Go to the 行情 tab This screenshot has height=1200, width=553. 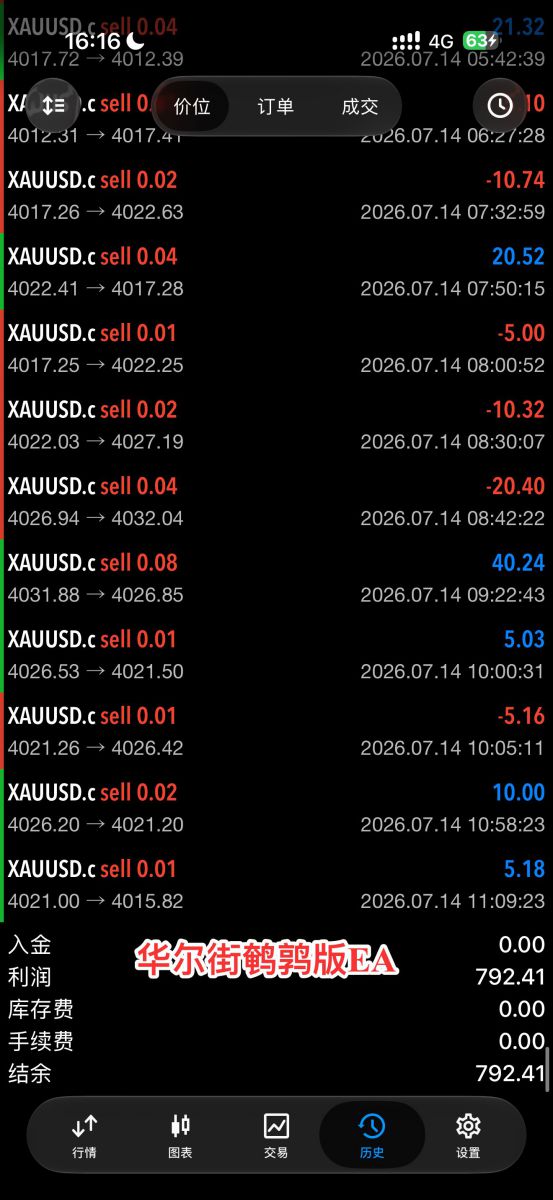[x=85, y=1136]
